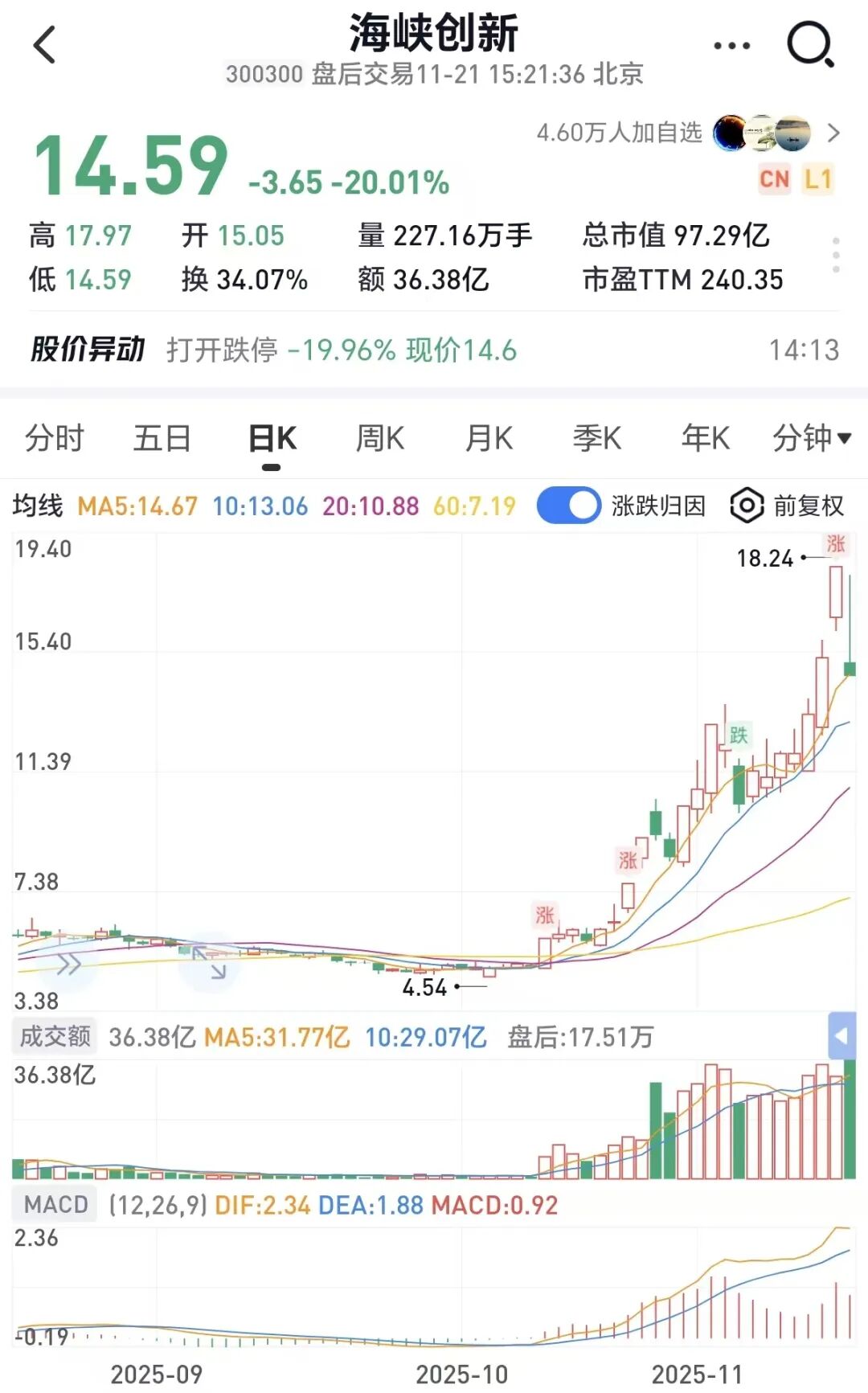The height and width of the screenshot is (1393, 868).
Task: Switch to the 周K tab
Action: pos(380,439)
